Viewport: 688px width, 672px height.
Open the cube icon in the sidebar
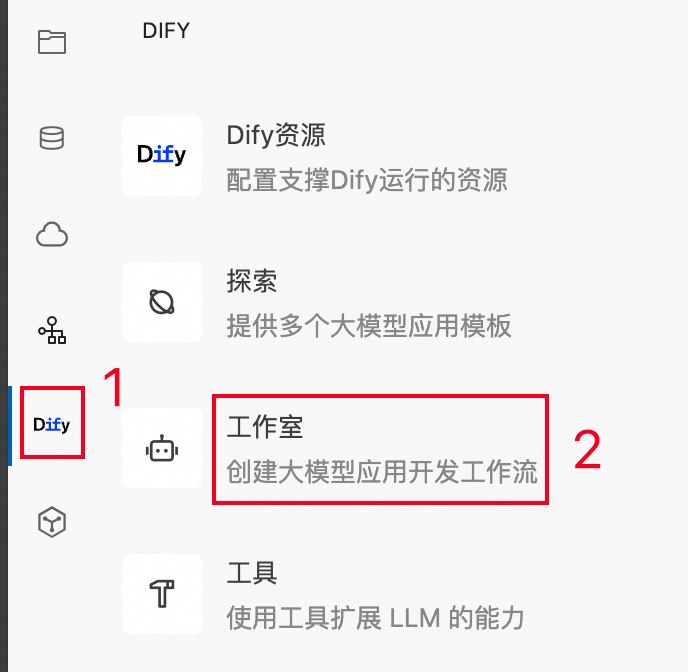tap(51, 521)
